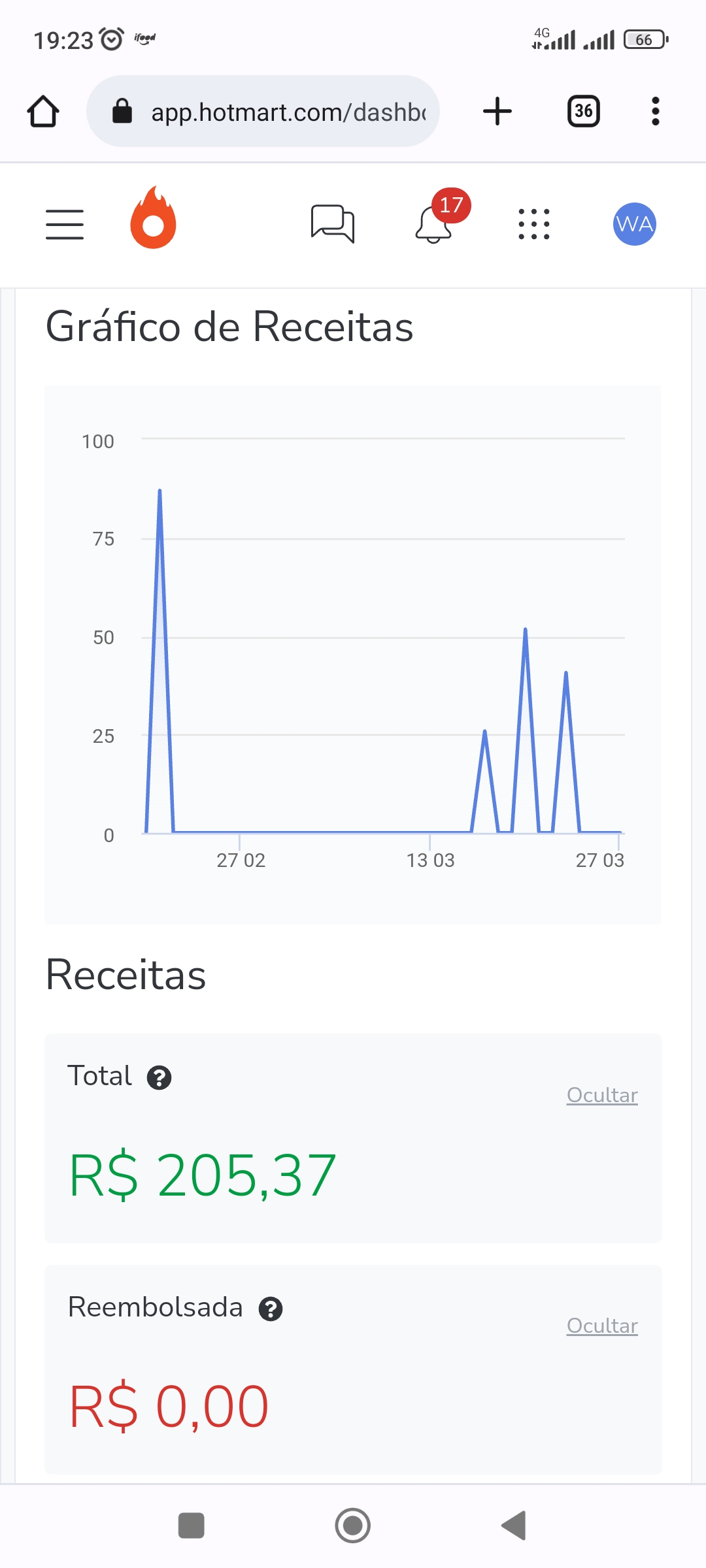Screen dimensions: 706x1568
Task: Tap the Hotmart flame logo
Action: click(153, 218)
